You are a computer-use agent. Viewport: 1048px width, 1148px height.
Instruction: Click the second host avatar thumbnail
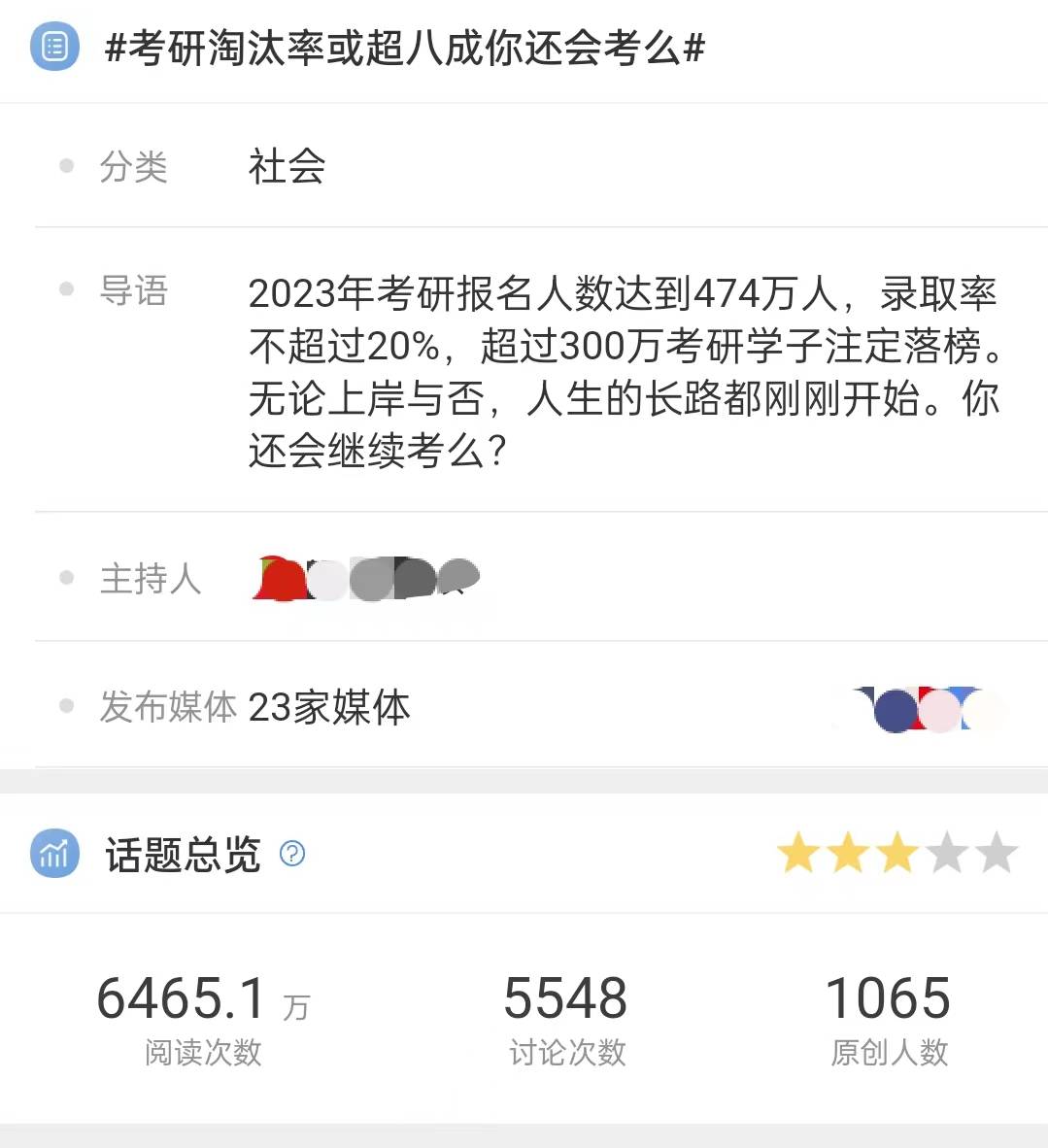[325, 575]
